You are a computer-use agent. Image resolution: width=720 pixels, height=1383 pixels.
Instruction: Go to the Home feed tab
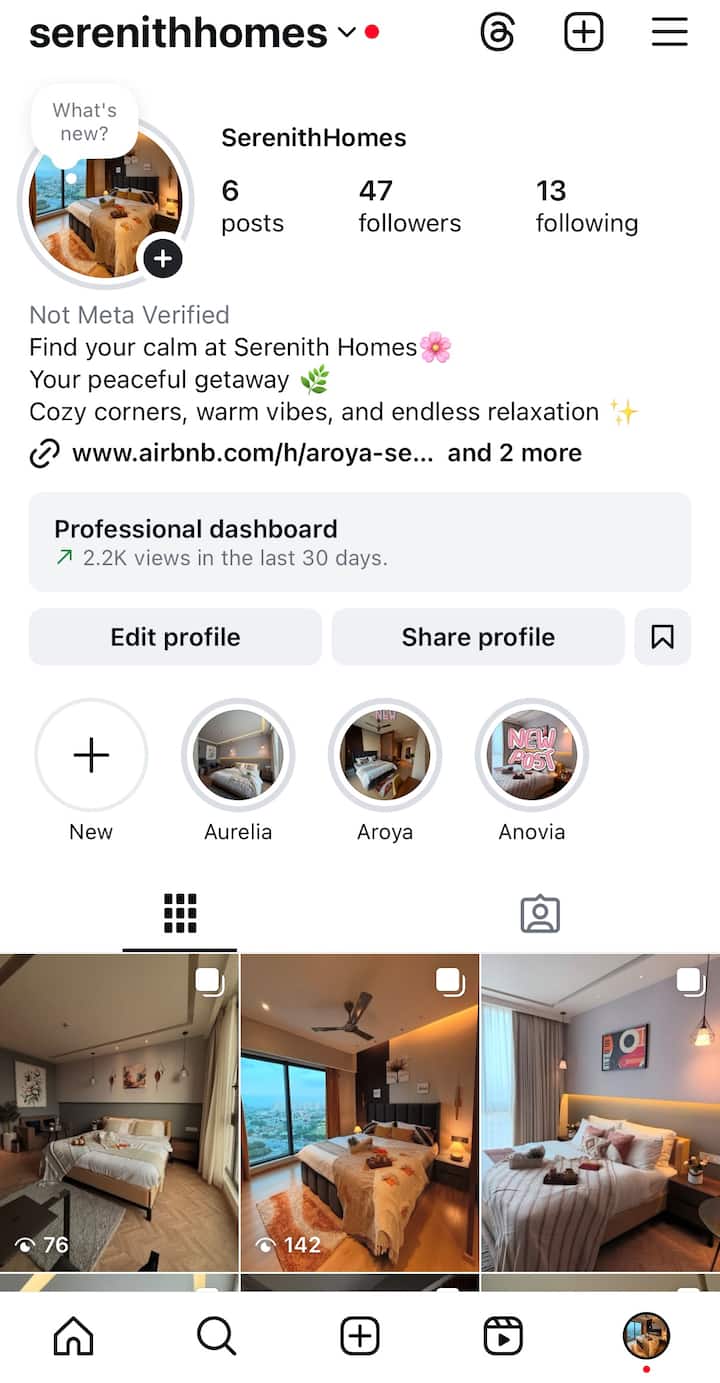(x=73, y=1335)
